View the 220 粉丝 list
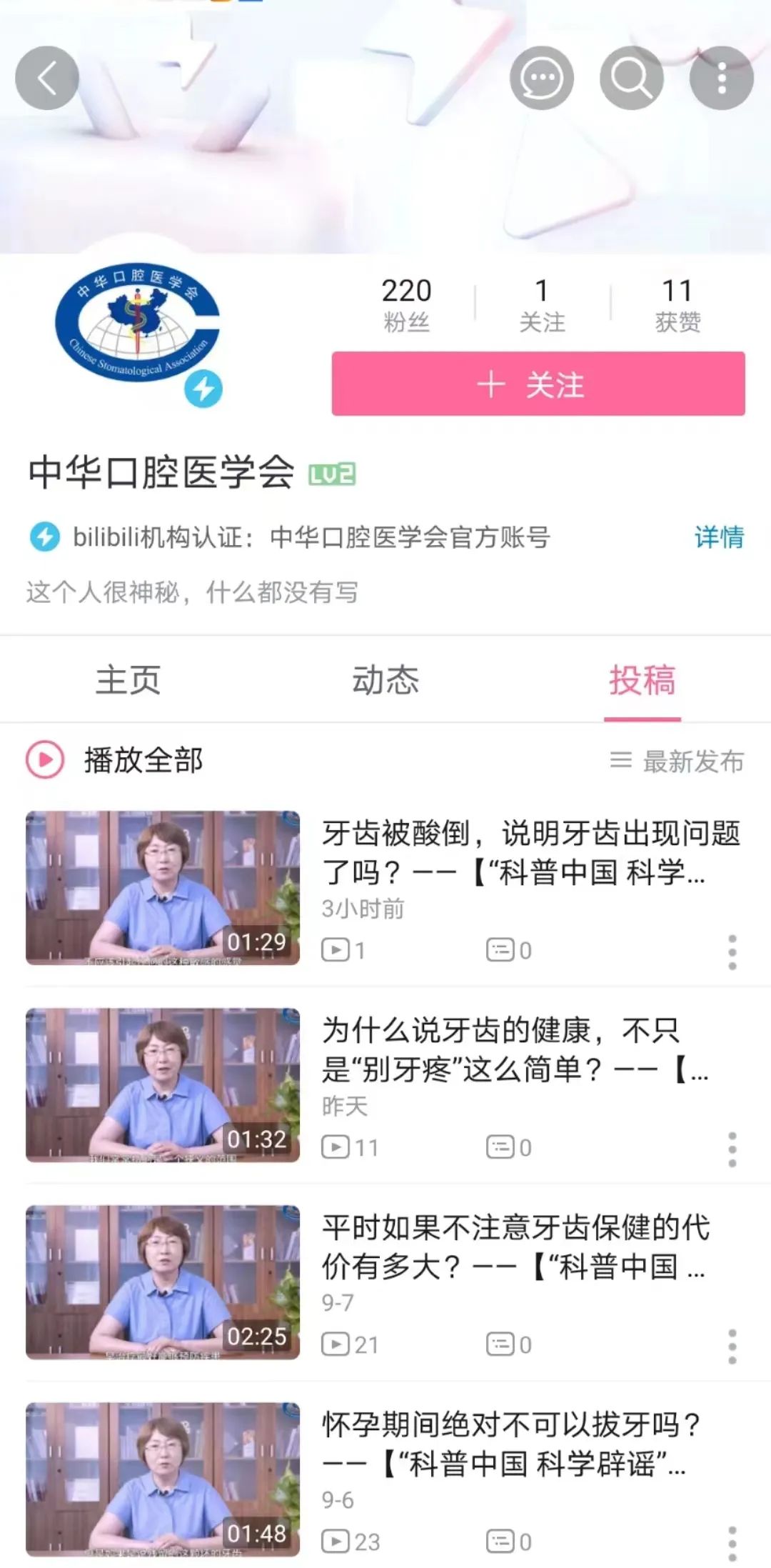771x1568 pixels. tap(406, 305)
